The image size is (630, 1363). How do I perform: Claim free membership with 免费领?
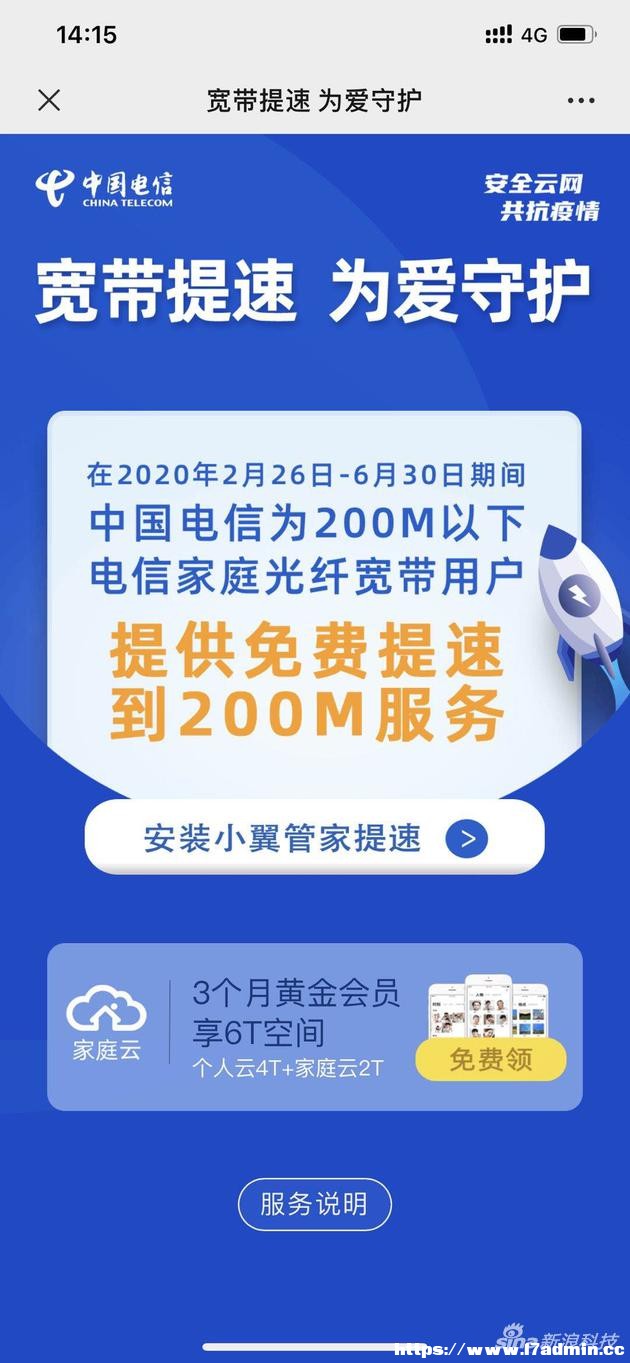[x=491, y=1059]
